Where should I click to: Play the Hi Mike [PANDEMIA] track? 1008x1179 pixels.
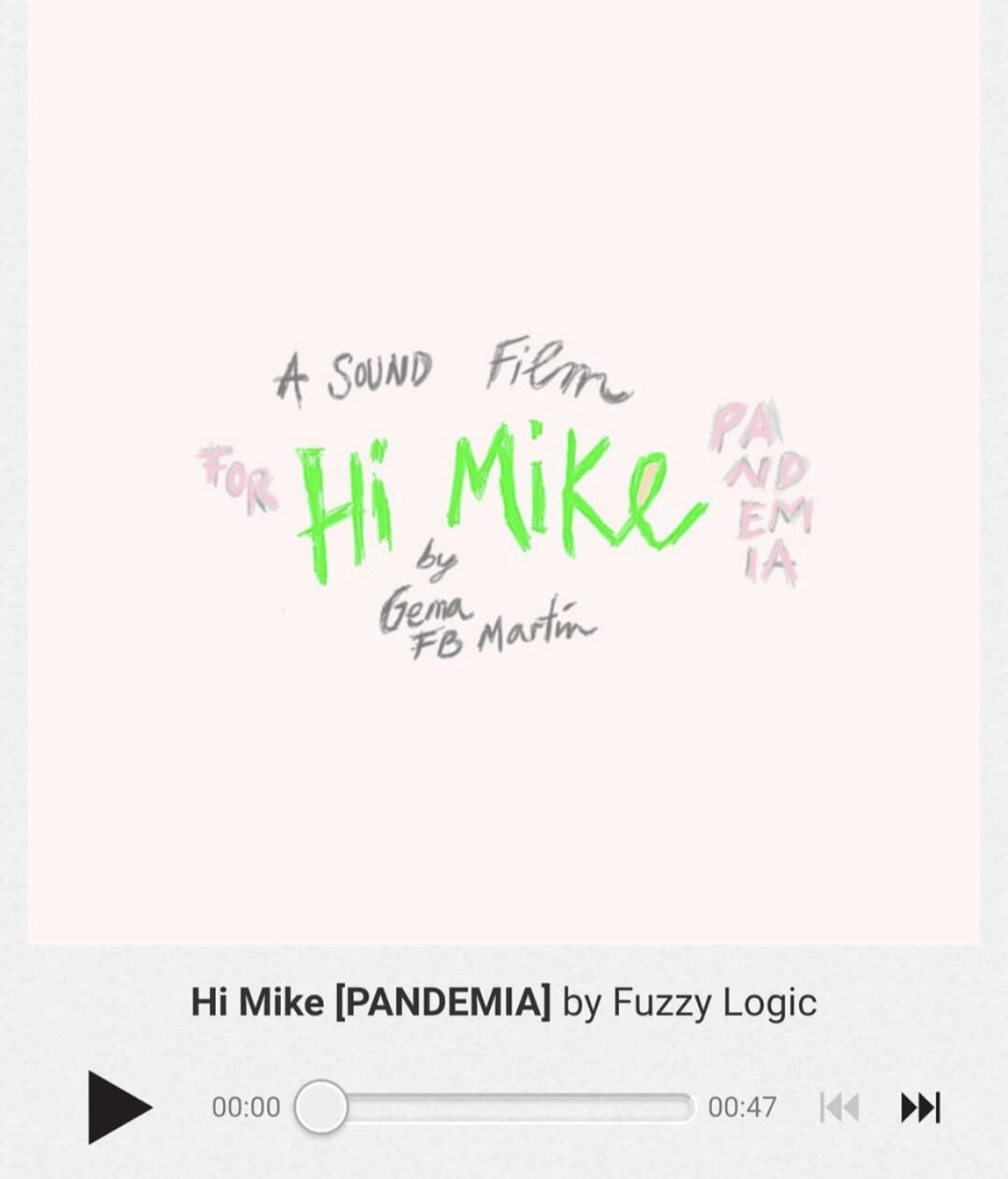coord(119,1107)
